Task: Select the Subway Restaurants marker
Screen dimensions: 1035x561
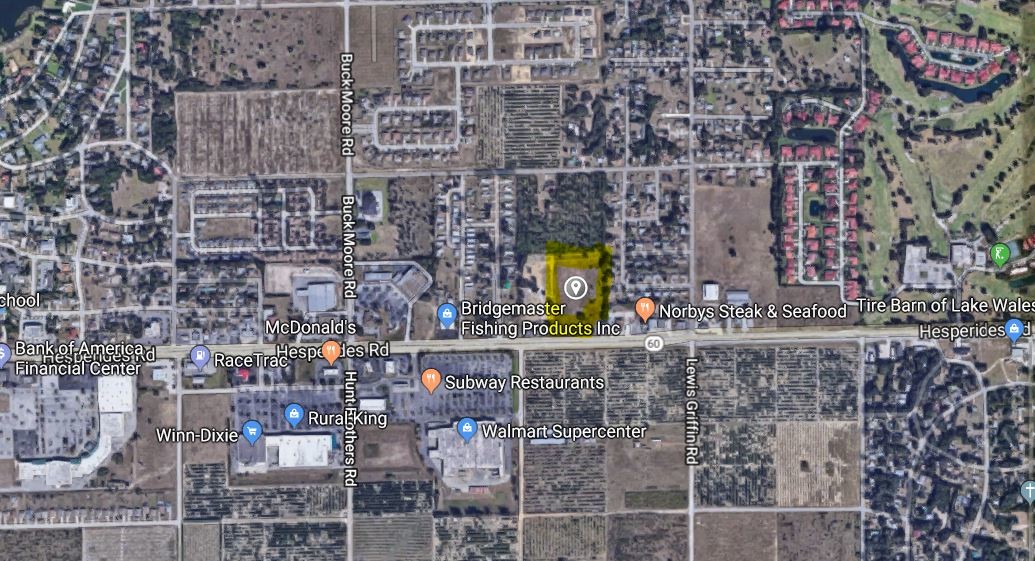Action: point(431,380)
